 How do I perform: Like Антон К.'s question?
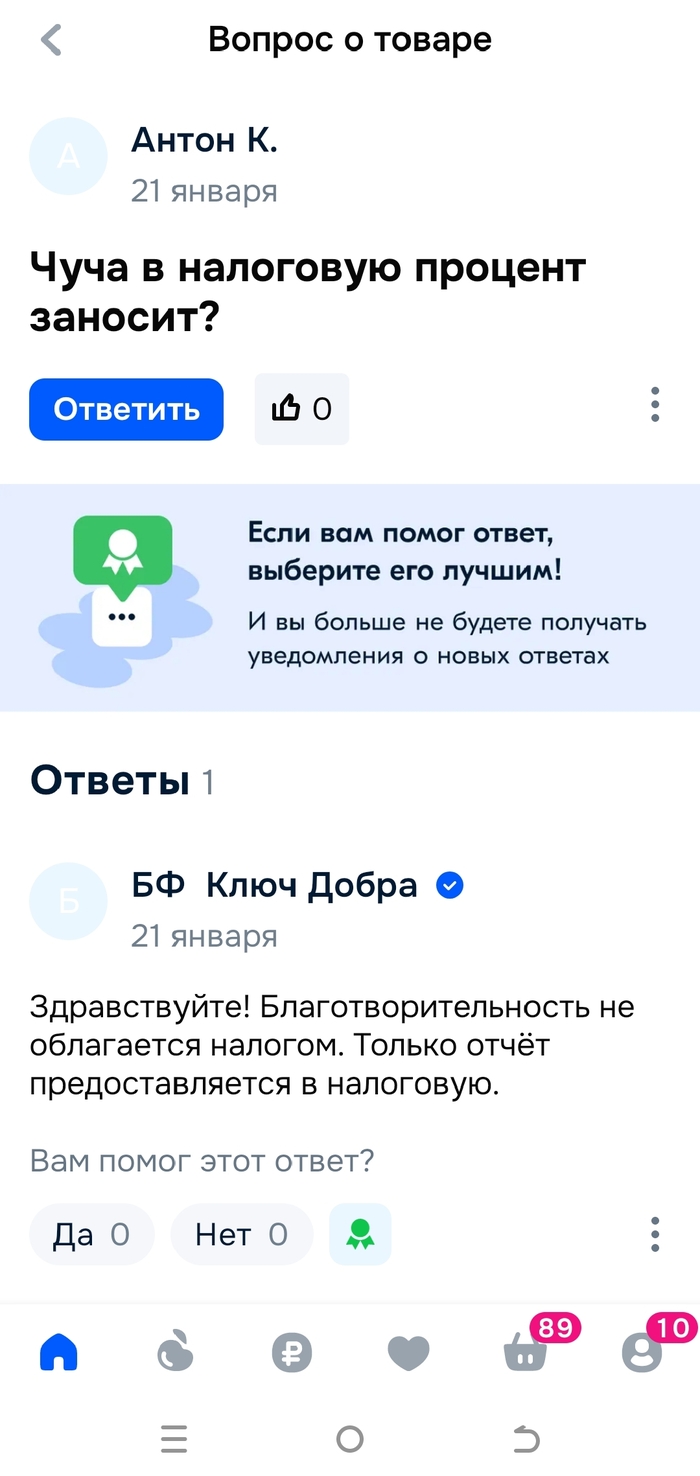point(302,409)
